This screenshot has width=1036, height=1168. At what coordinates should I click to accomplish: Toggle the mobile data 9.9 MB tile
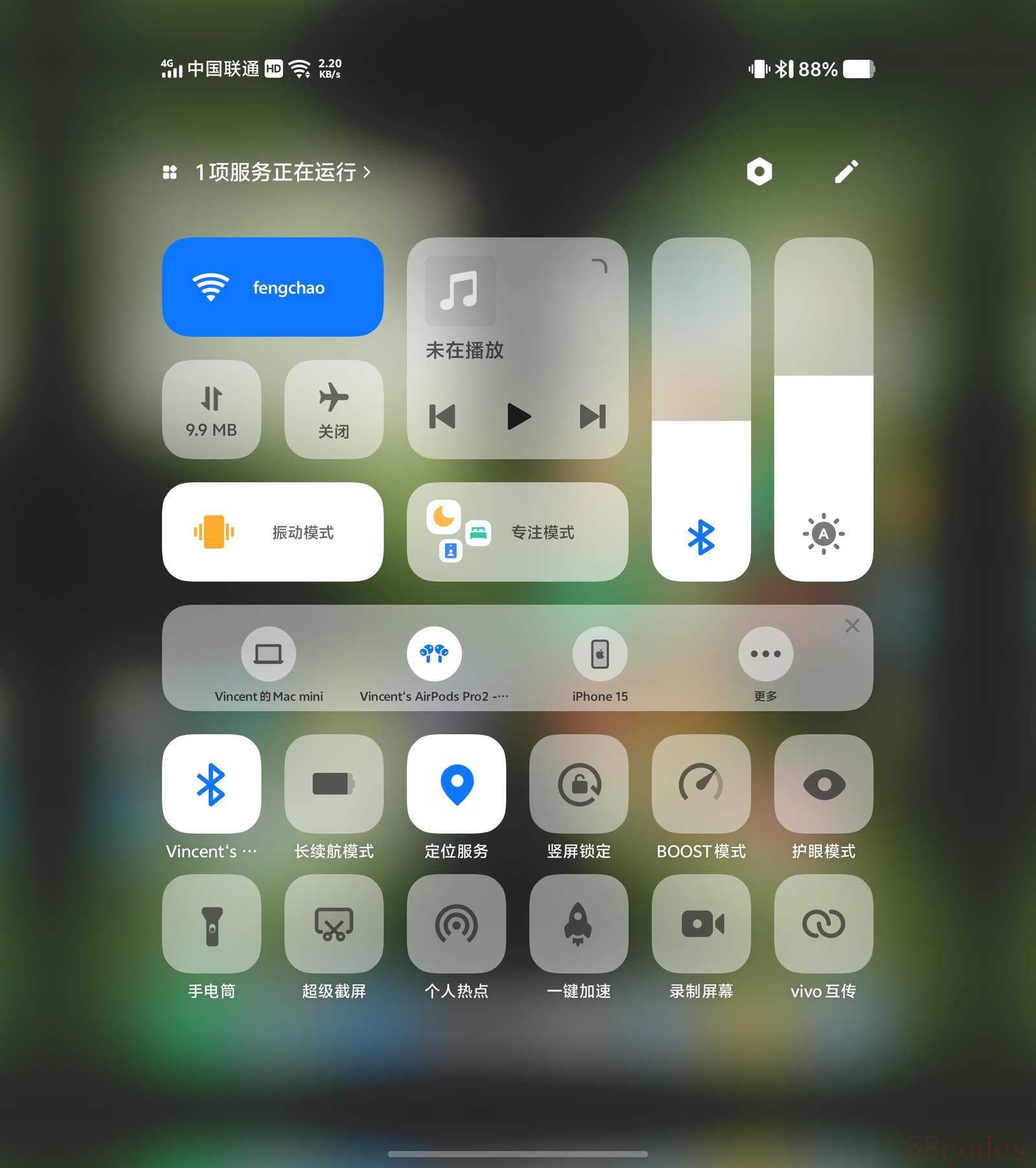click(x=211, y=409)
